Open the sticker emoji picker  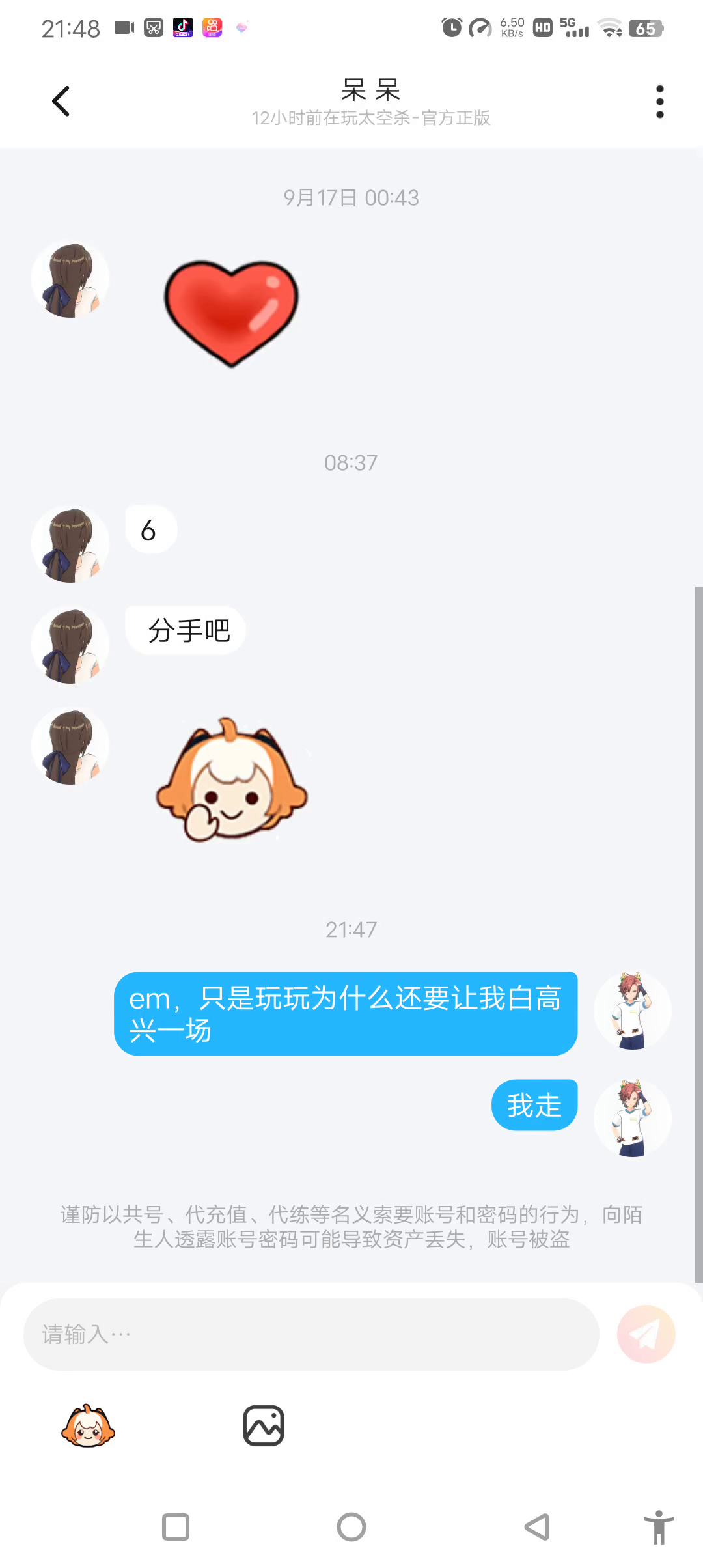[x=88, y=1426]
